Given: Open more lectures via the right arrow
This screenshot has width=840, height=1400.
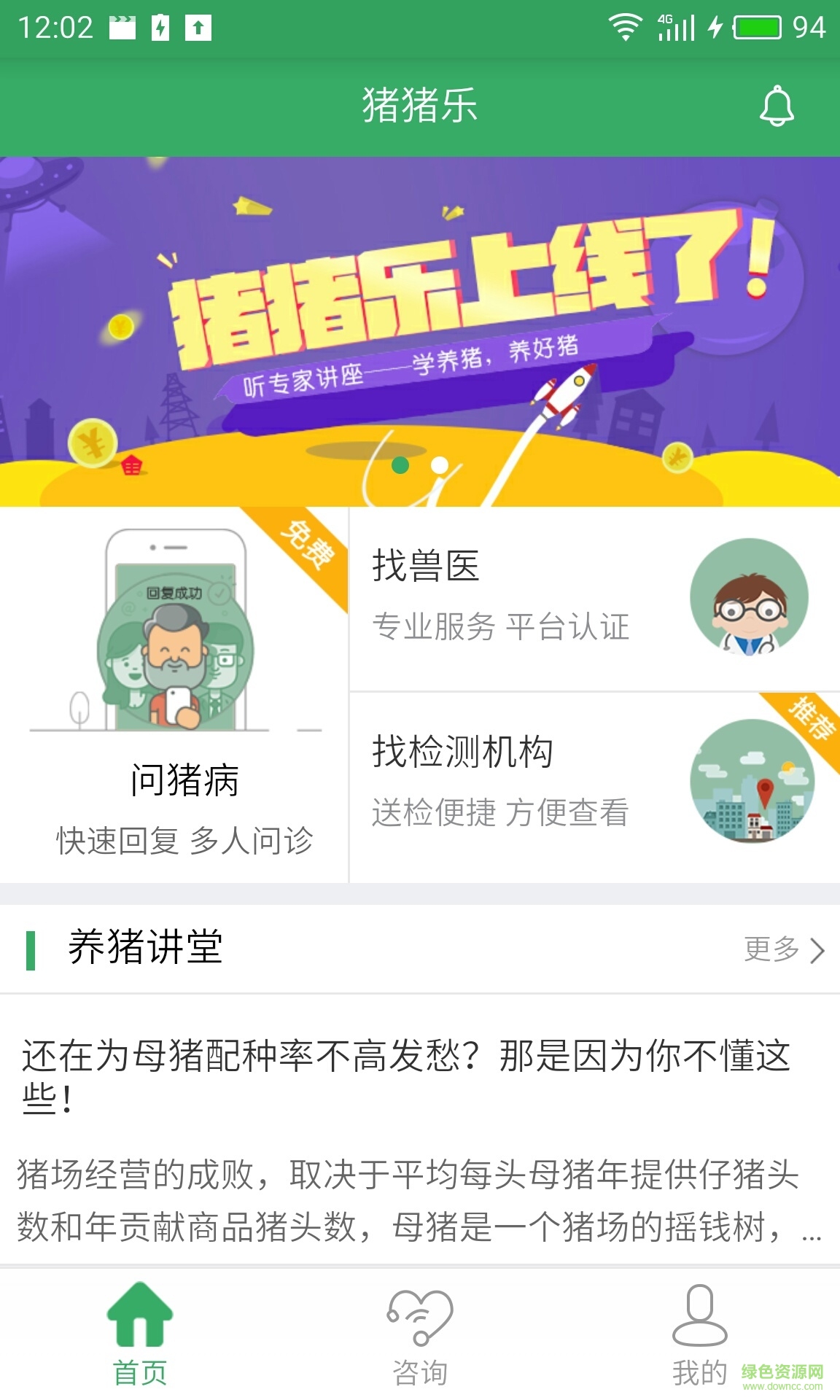Looking at the screenshot, I should tap(816, 949).
